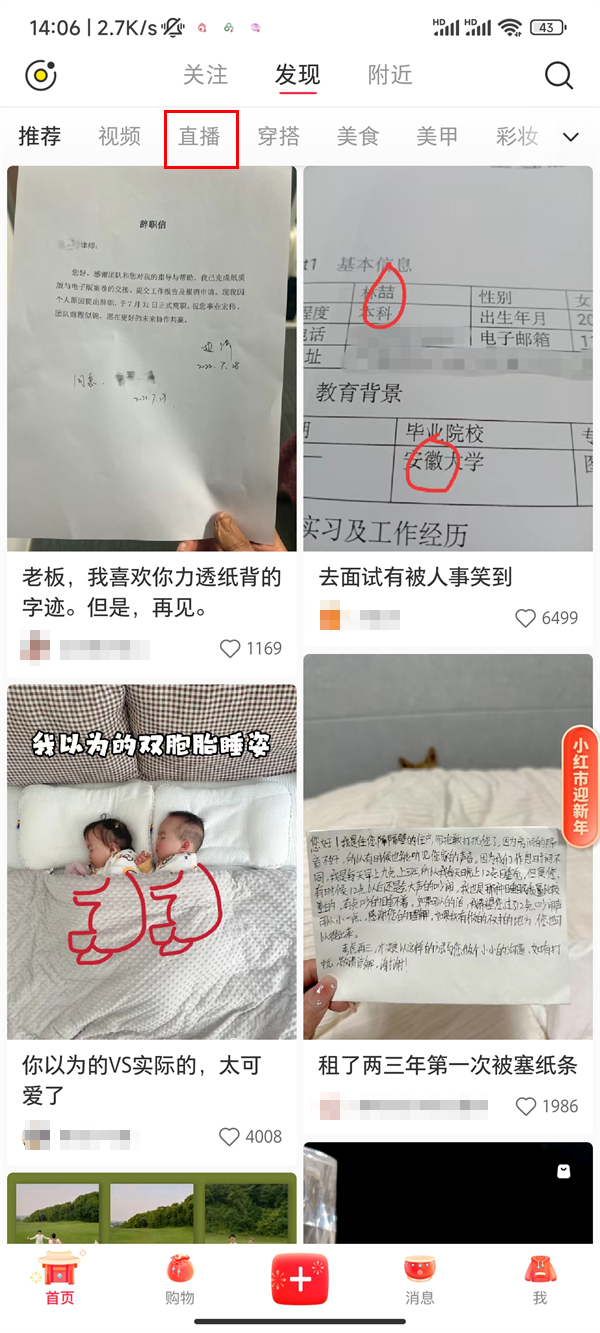
Task: Switch to the 附近 tab
Action: pyautogui.click(x=390, y=76)
